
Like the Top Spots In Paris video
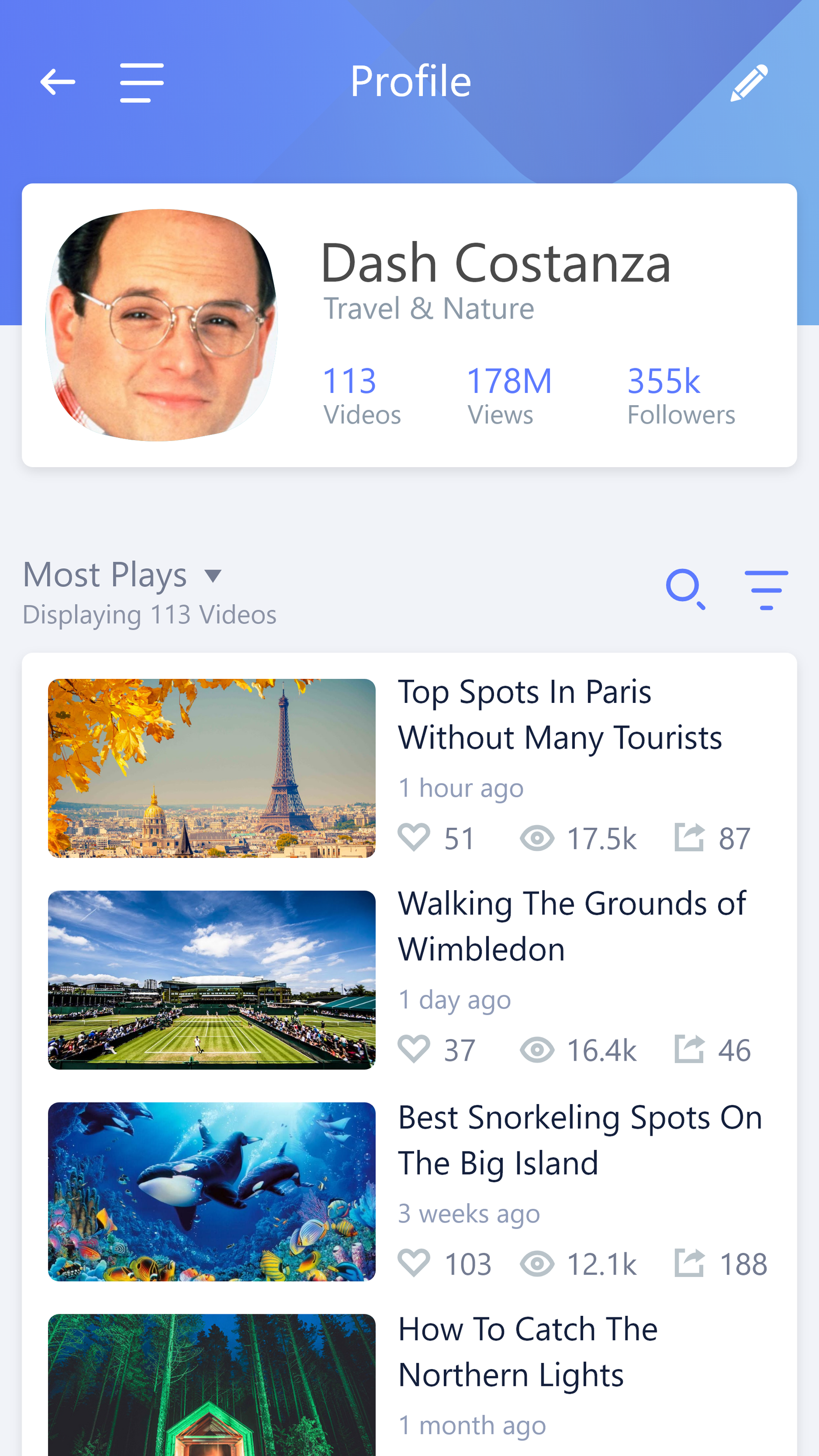click(414, 837)
